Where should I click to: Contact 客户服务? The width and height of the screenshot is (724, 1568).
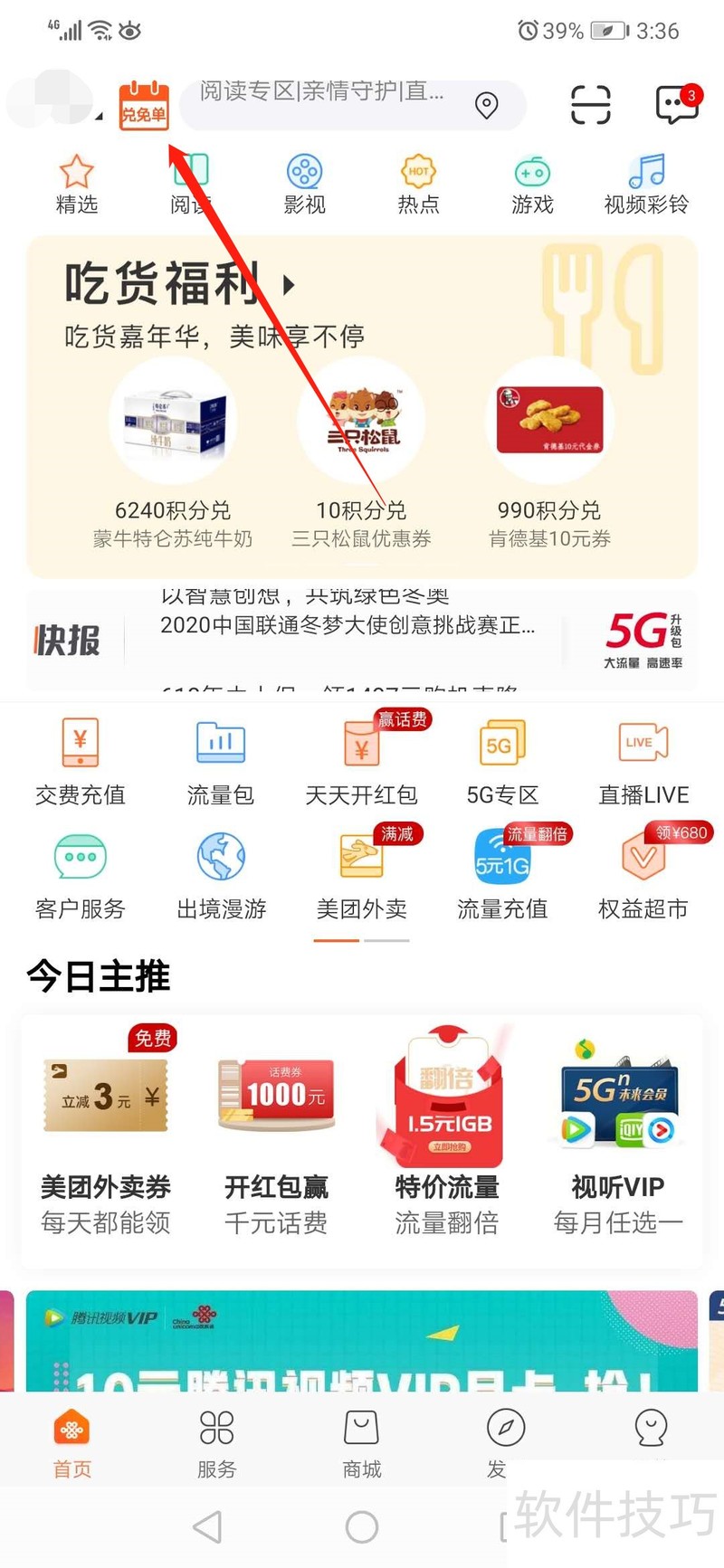pos(81,875)
